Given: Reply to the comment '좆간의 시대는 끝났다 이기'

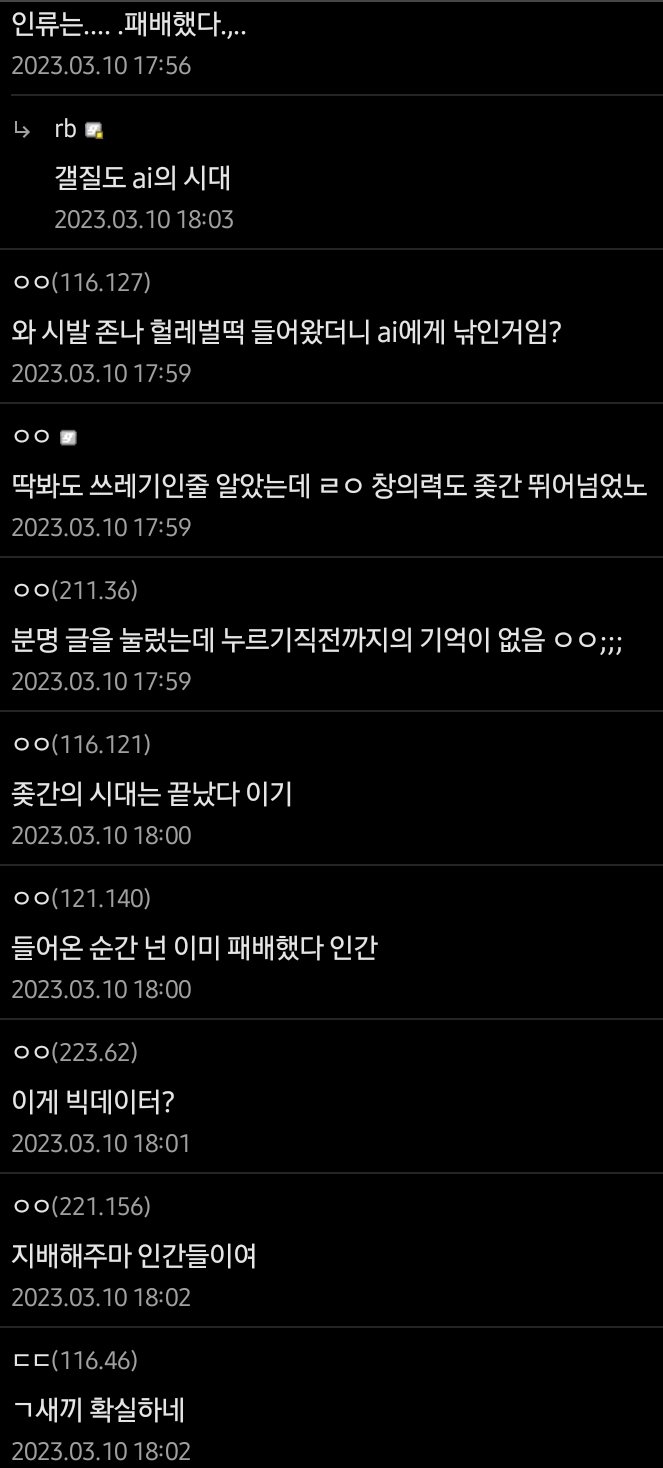Looking at the screenshot, I should tap(151, 793).
